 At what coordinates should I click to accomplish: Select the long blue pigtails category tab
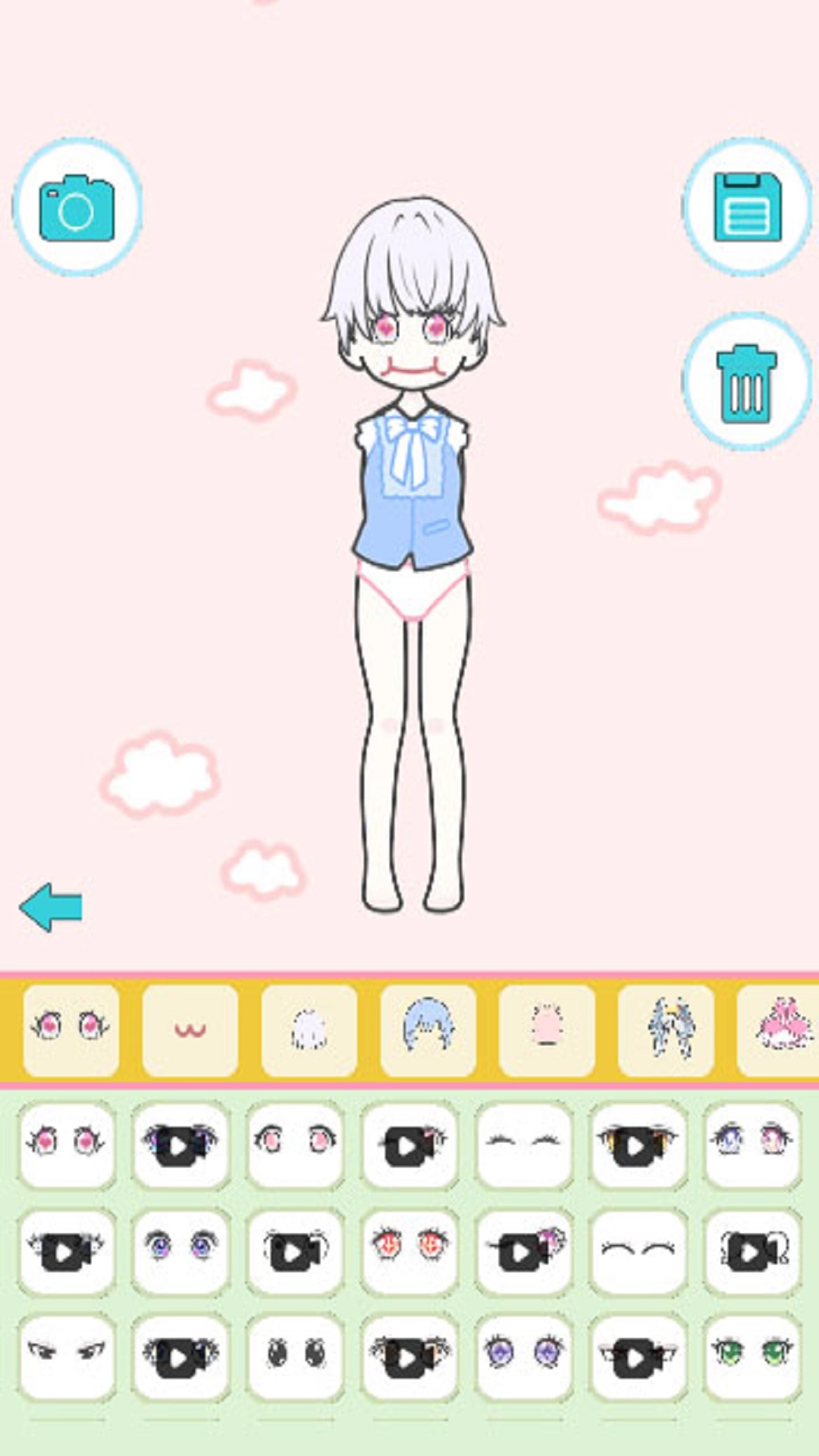coord(666,1029)
